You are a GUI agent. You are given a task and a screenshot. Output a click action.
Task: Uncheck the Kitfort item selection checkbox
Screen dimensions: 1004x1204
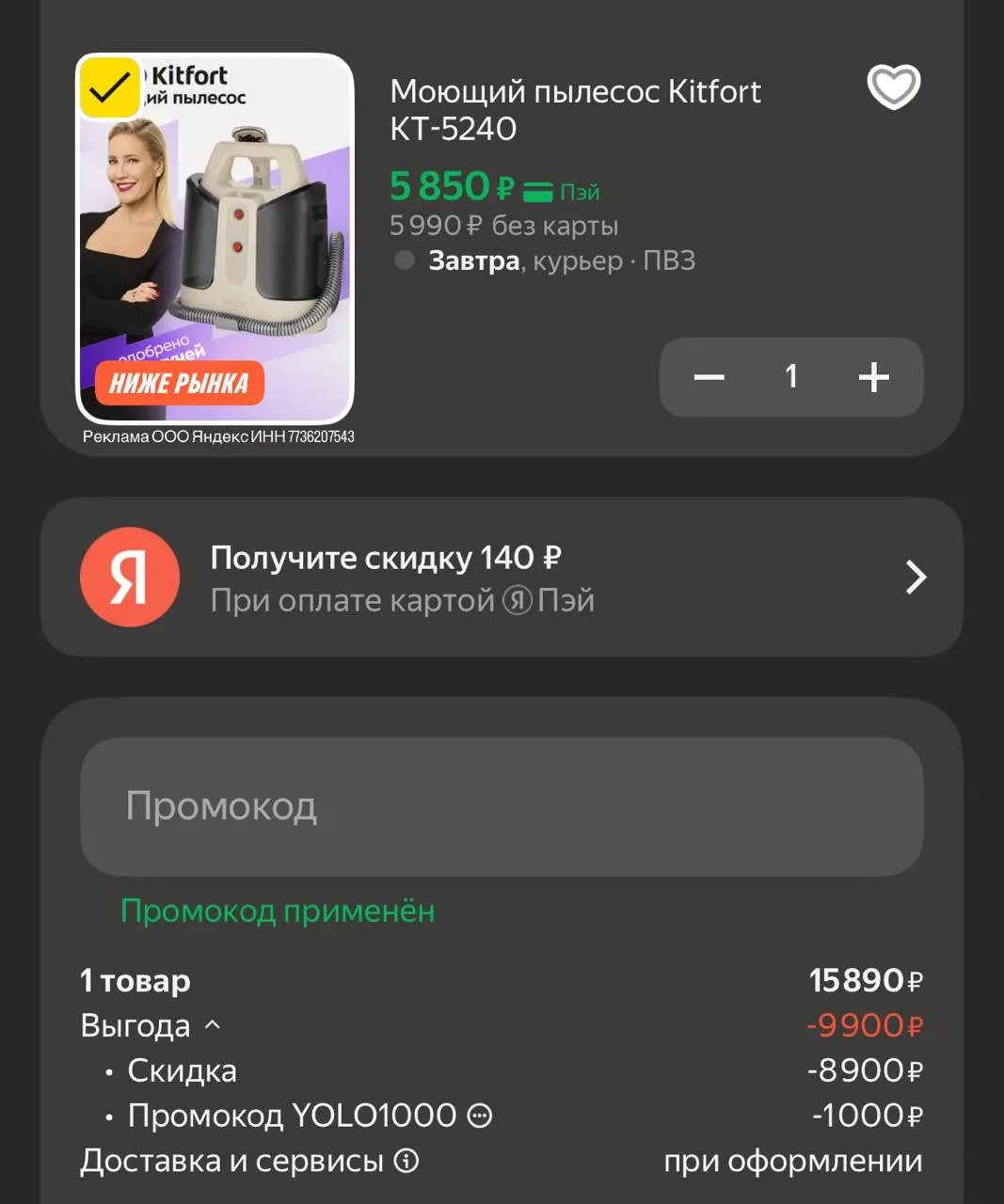[x=111, y=87]
